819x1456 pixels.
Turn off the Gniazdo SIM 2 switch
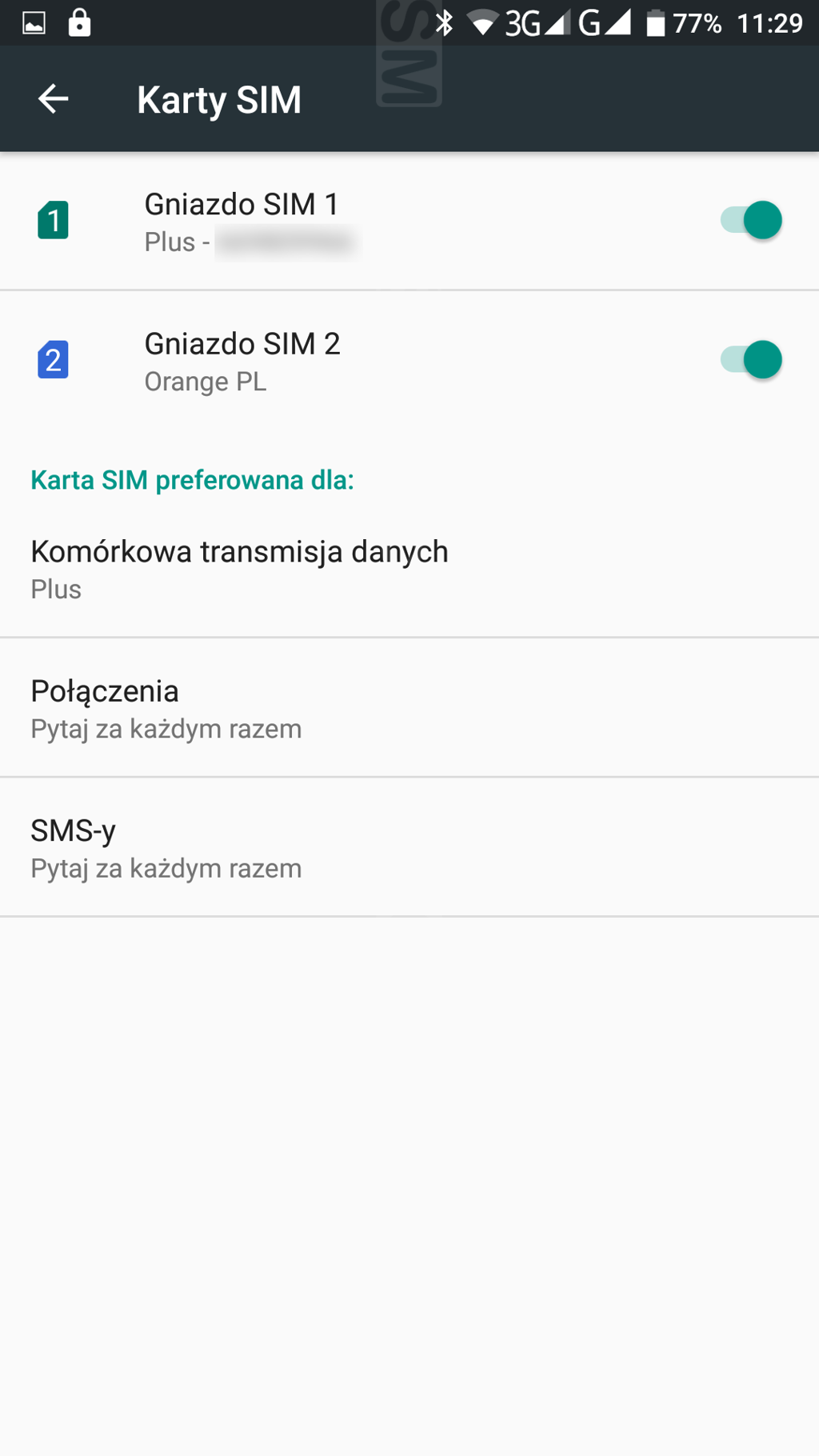tap(751, 360)
